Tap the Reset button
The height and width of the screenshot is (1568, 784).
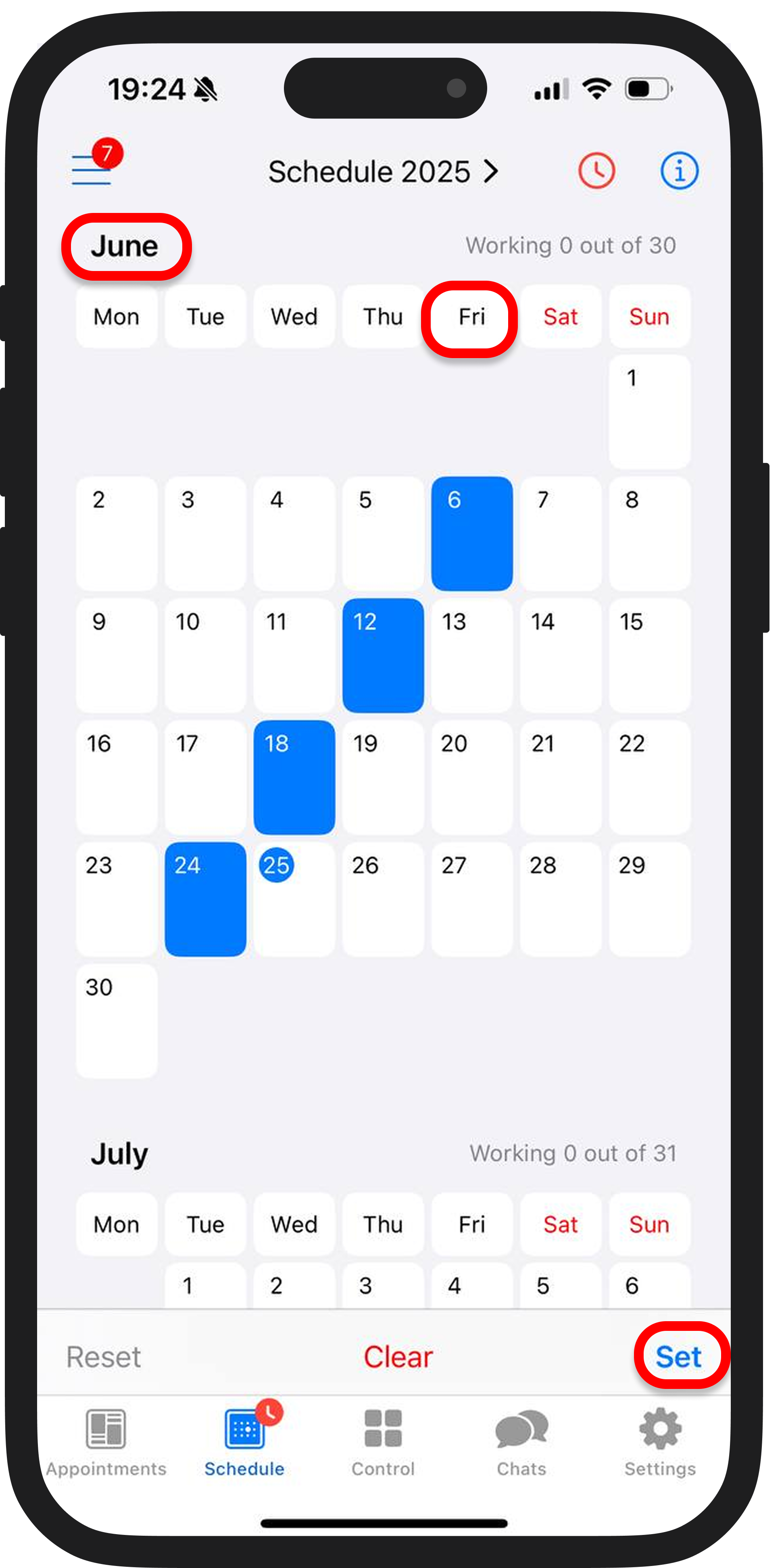click(x=104, y=1357)
